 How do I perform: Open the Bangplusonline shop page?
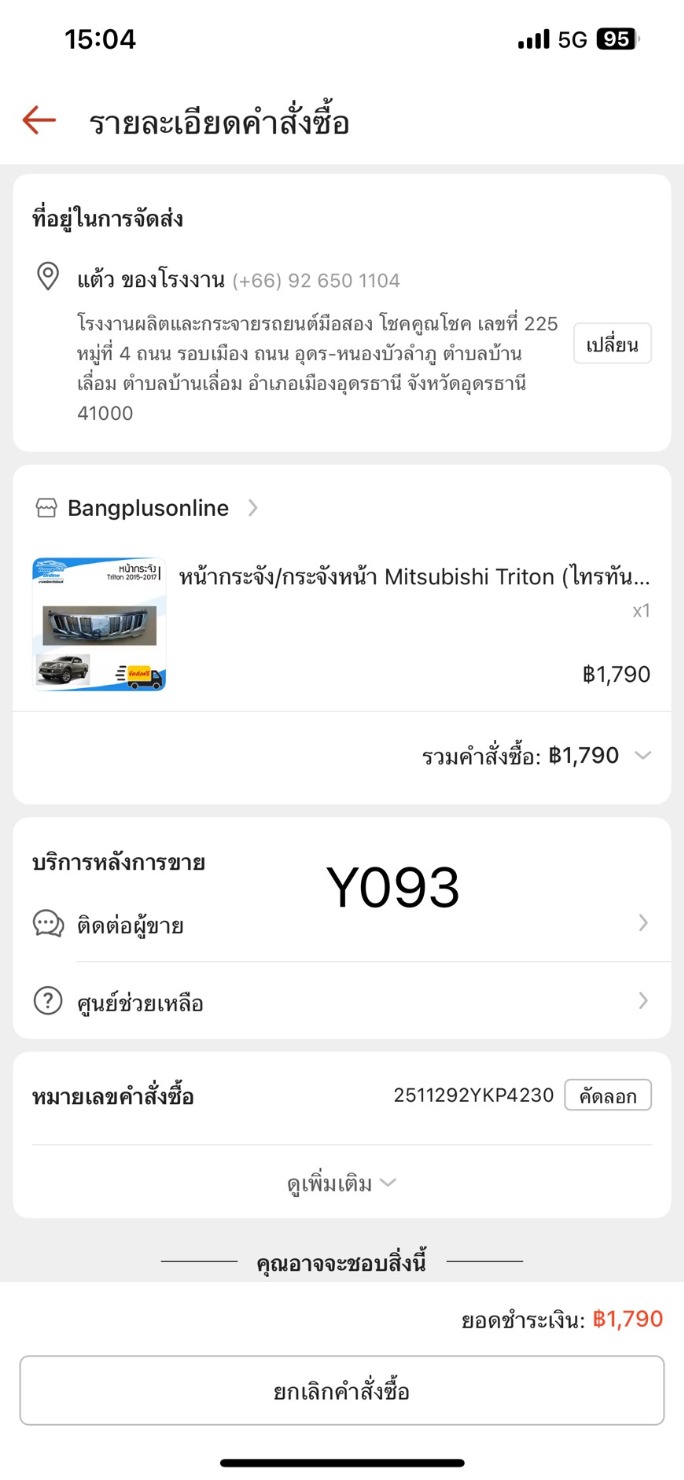(148, 508)
